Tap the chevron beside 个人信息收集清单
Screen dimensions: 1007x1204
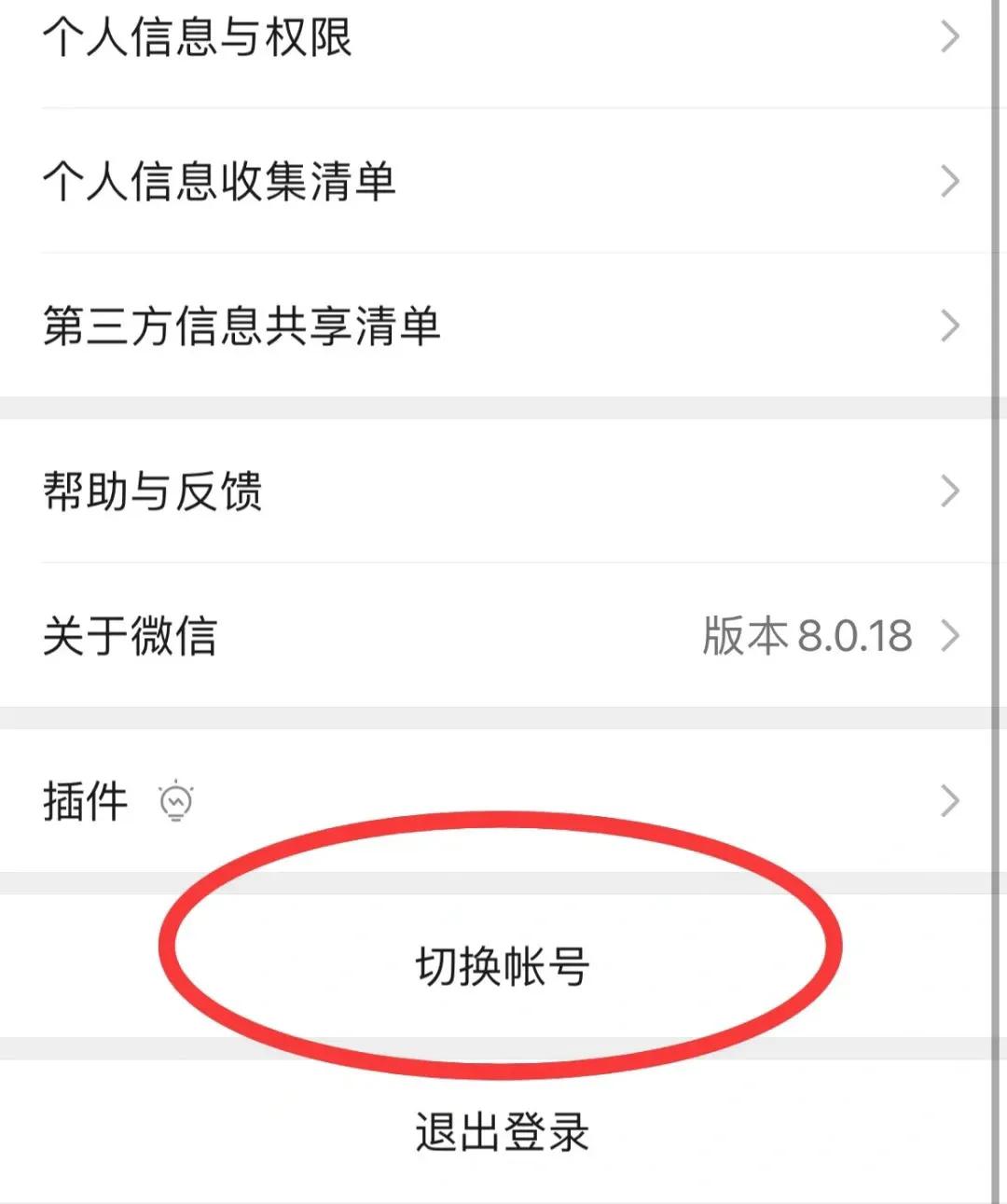click(x=950, y=182)
